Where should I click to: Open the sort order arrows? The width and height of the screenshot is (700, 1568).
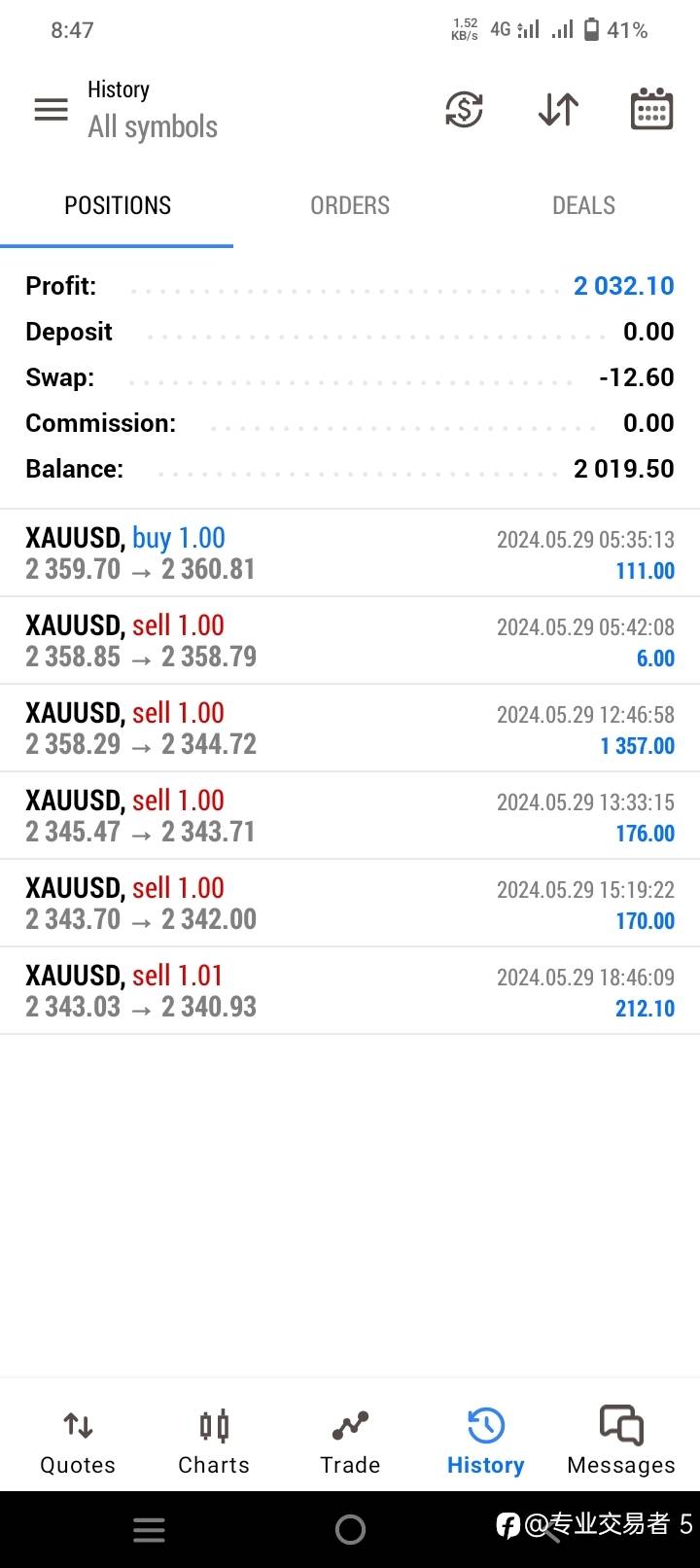(x=558, y=109)
